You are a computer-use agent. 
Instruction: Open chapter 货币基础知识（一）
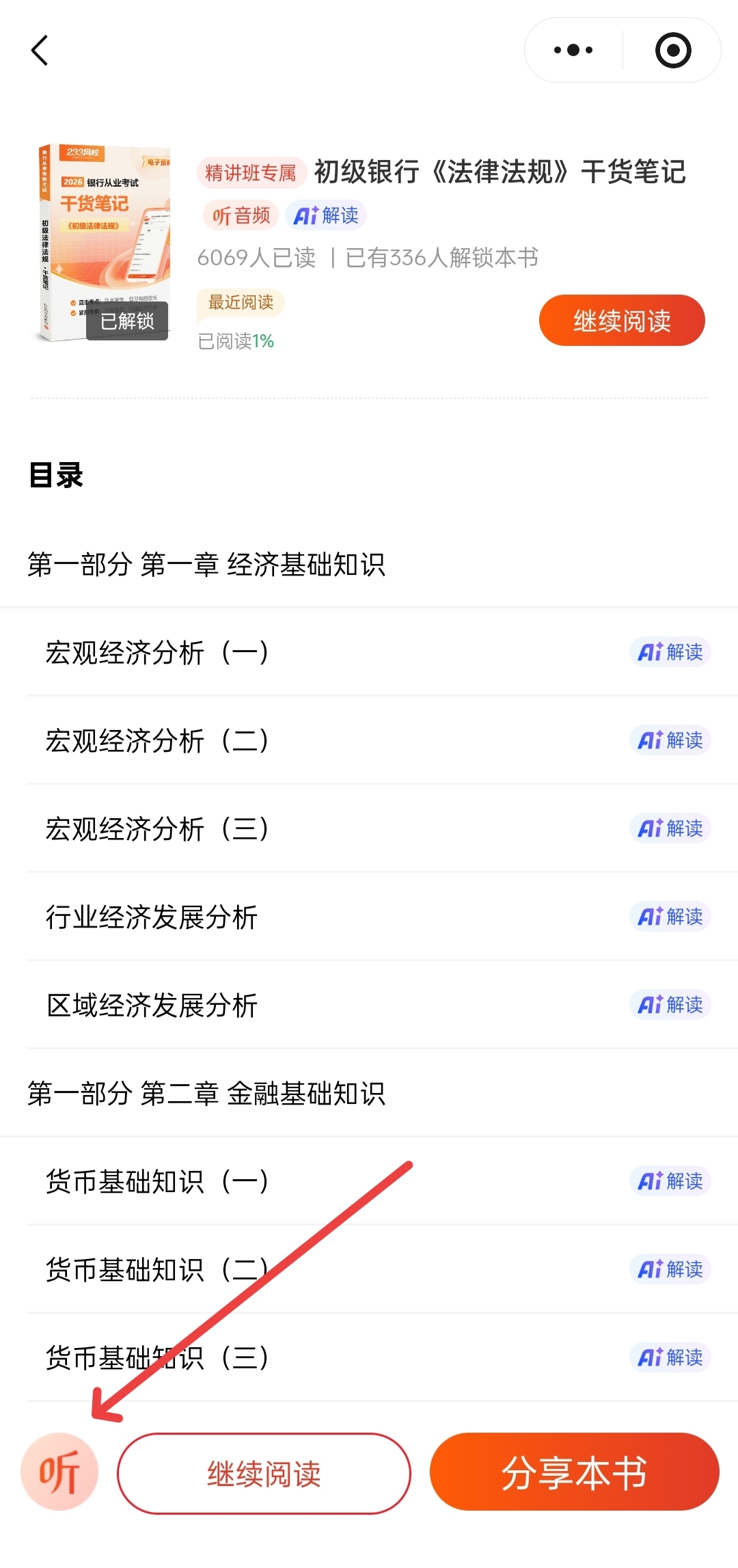pyautogui.click(x=157, y=1181)
